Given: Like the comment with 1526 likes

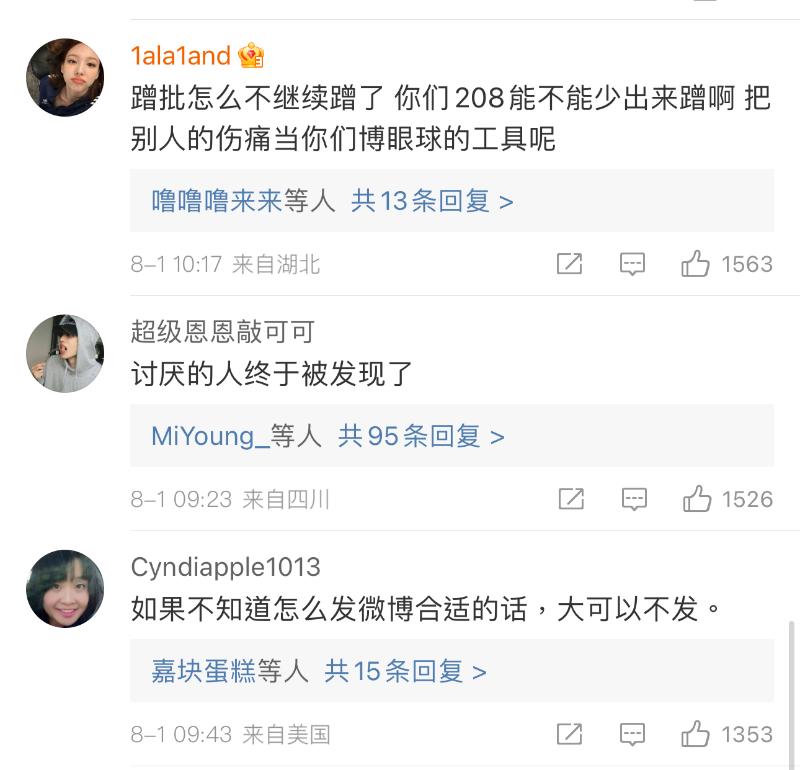Looking at the screenshot, I should 696,499.
